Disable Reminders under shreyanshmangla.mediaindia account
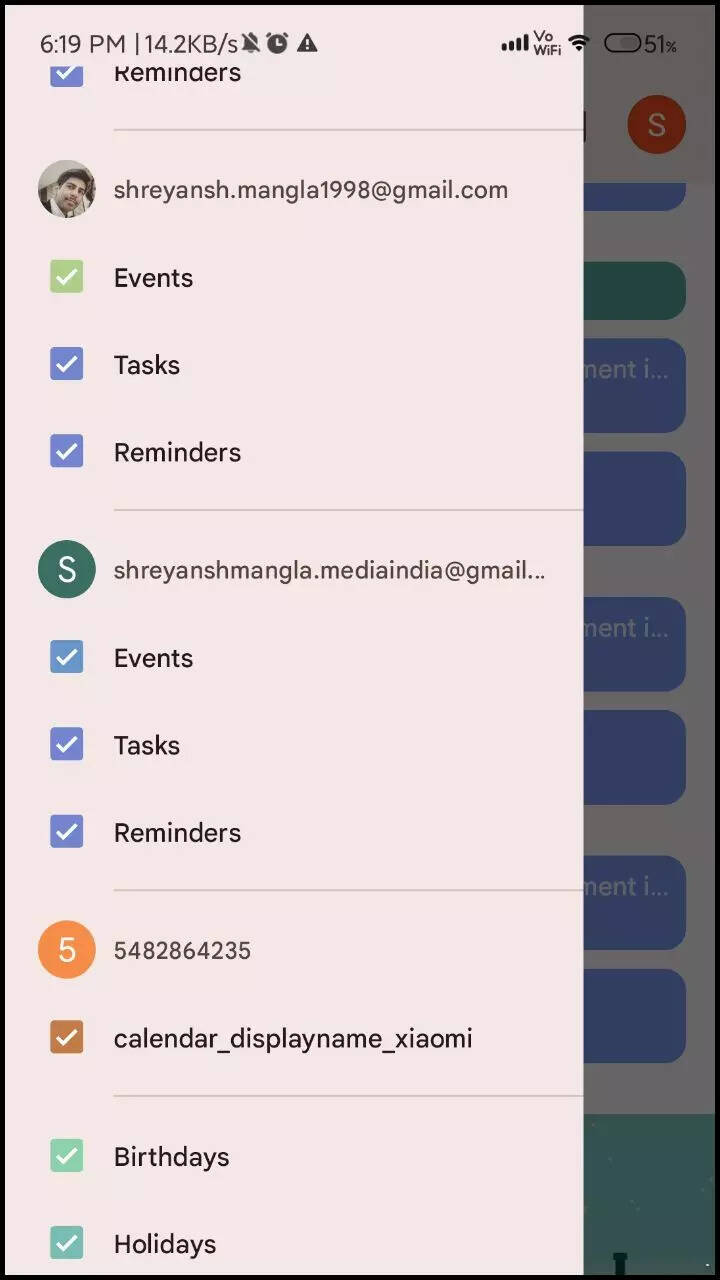Image resolution: width=720 pixels, height=1280 pixels. [67, 831]
